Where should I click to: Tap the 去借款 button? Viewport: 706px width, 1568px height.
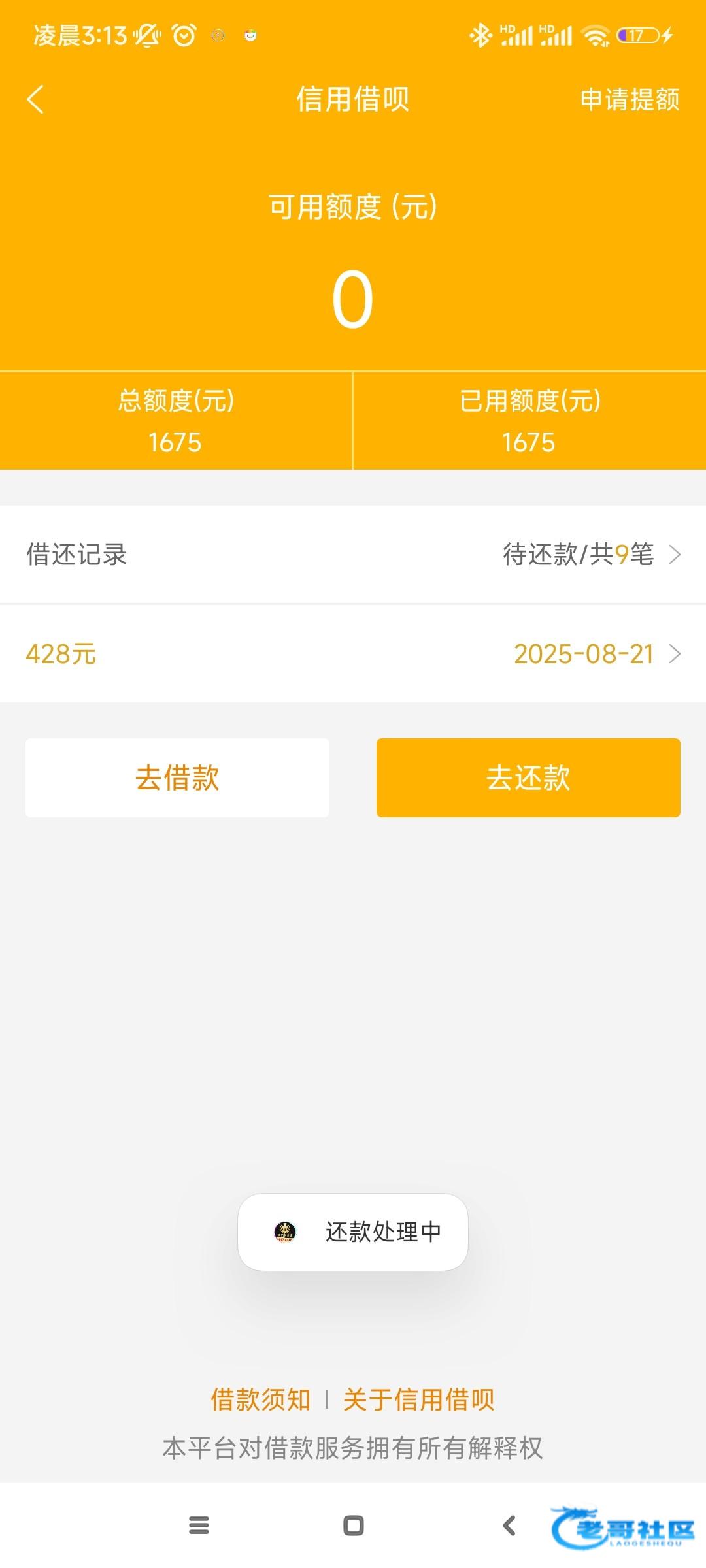[177, 777]
